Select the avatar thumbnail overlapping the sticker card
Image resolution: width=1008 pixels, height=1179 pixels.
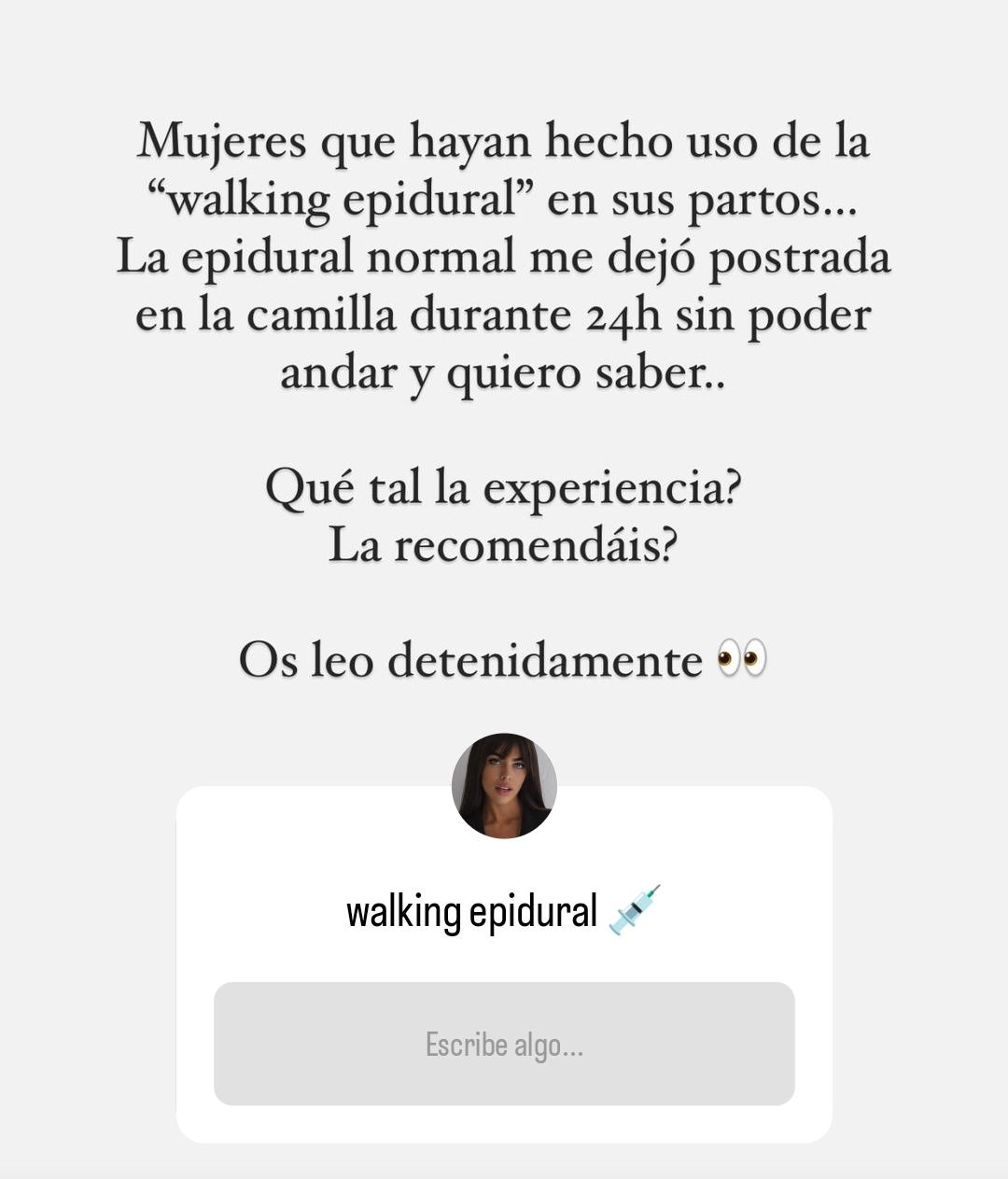coord(502,787)
